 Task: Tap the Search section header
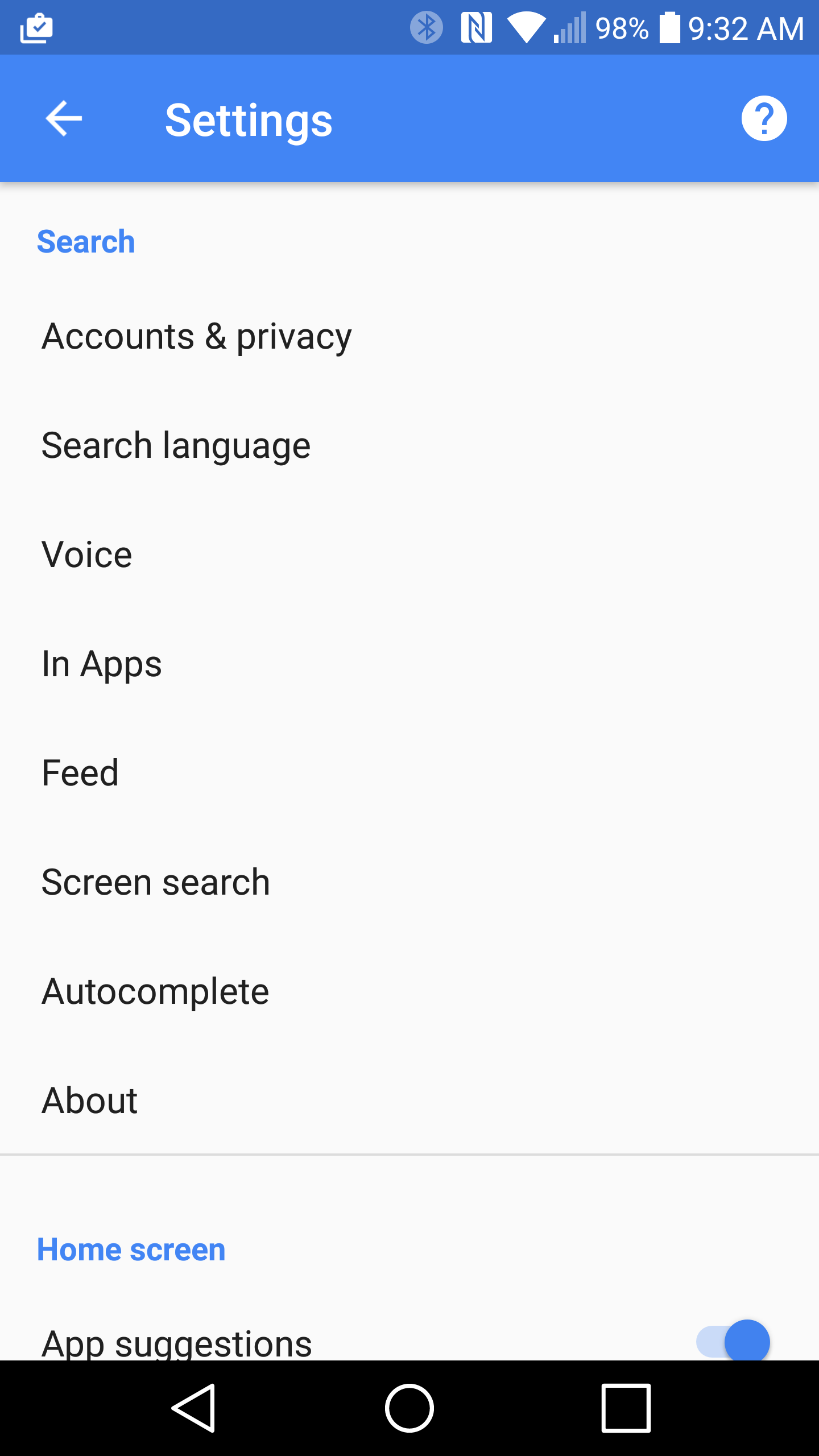coord(86,241)
